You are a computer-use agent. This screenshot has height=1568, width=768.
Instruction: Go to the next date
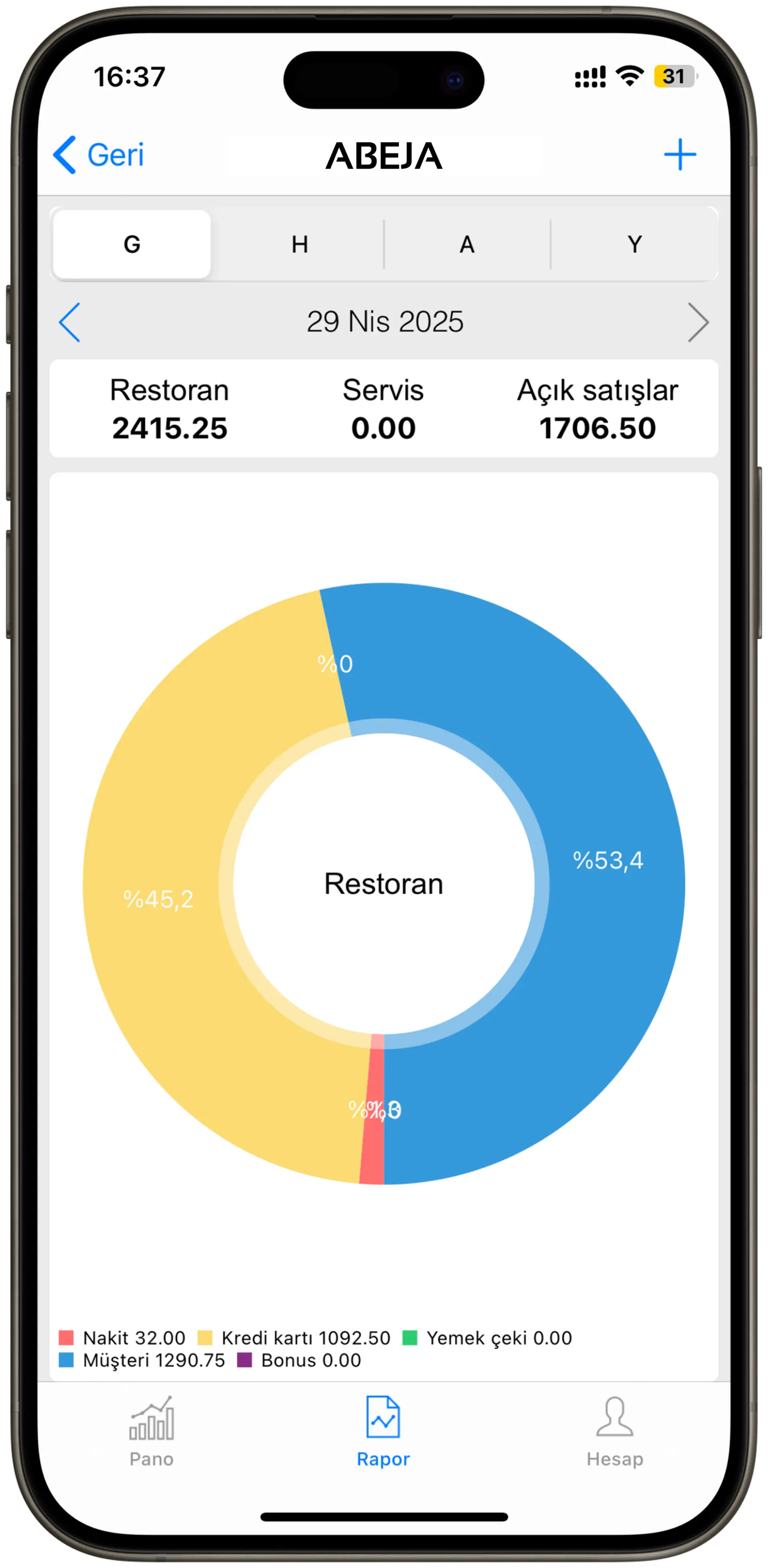tap(698, 322)
